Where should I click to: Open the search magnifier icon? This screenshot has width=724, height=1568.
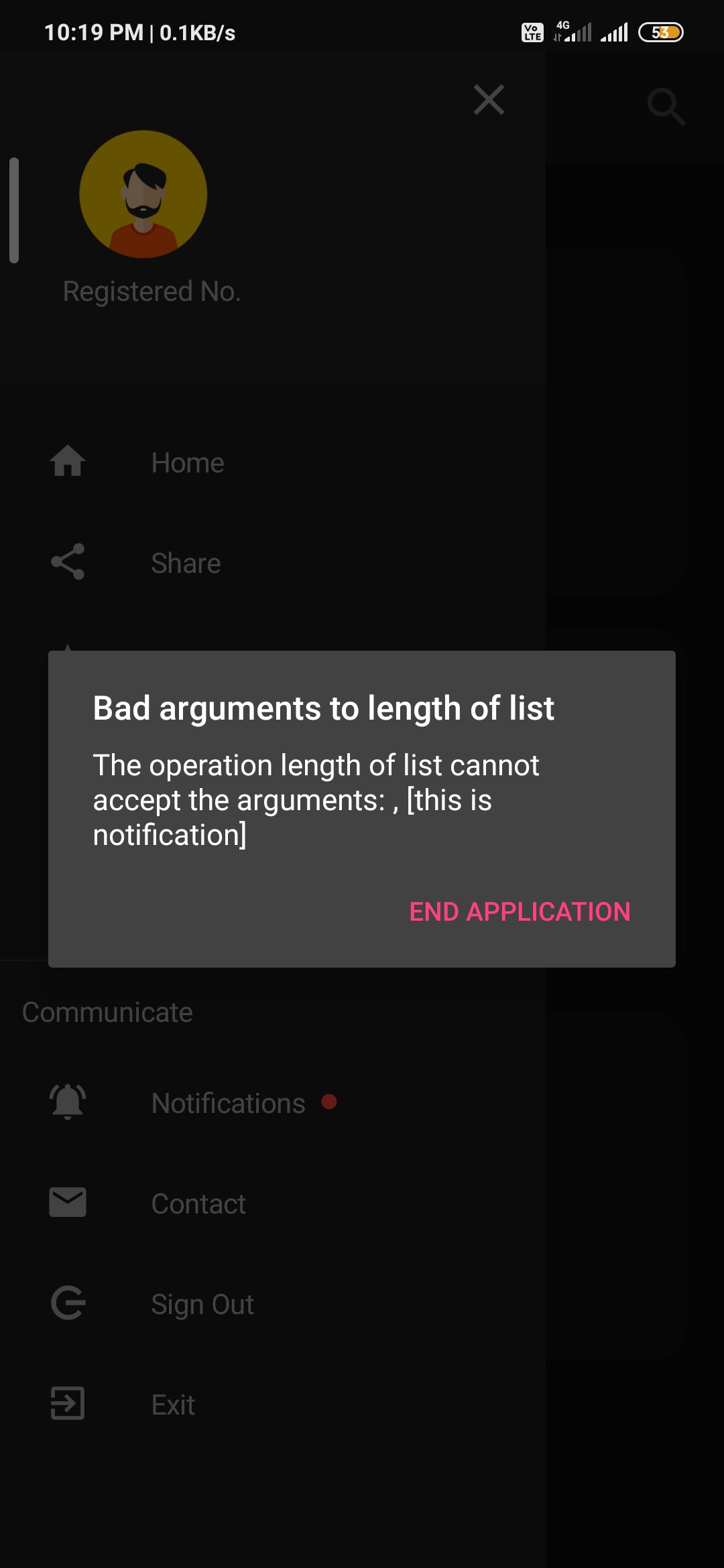click(x=664, y=107)
